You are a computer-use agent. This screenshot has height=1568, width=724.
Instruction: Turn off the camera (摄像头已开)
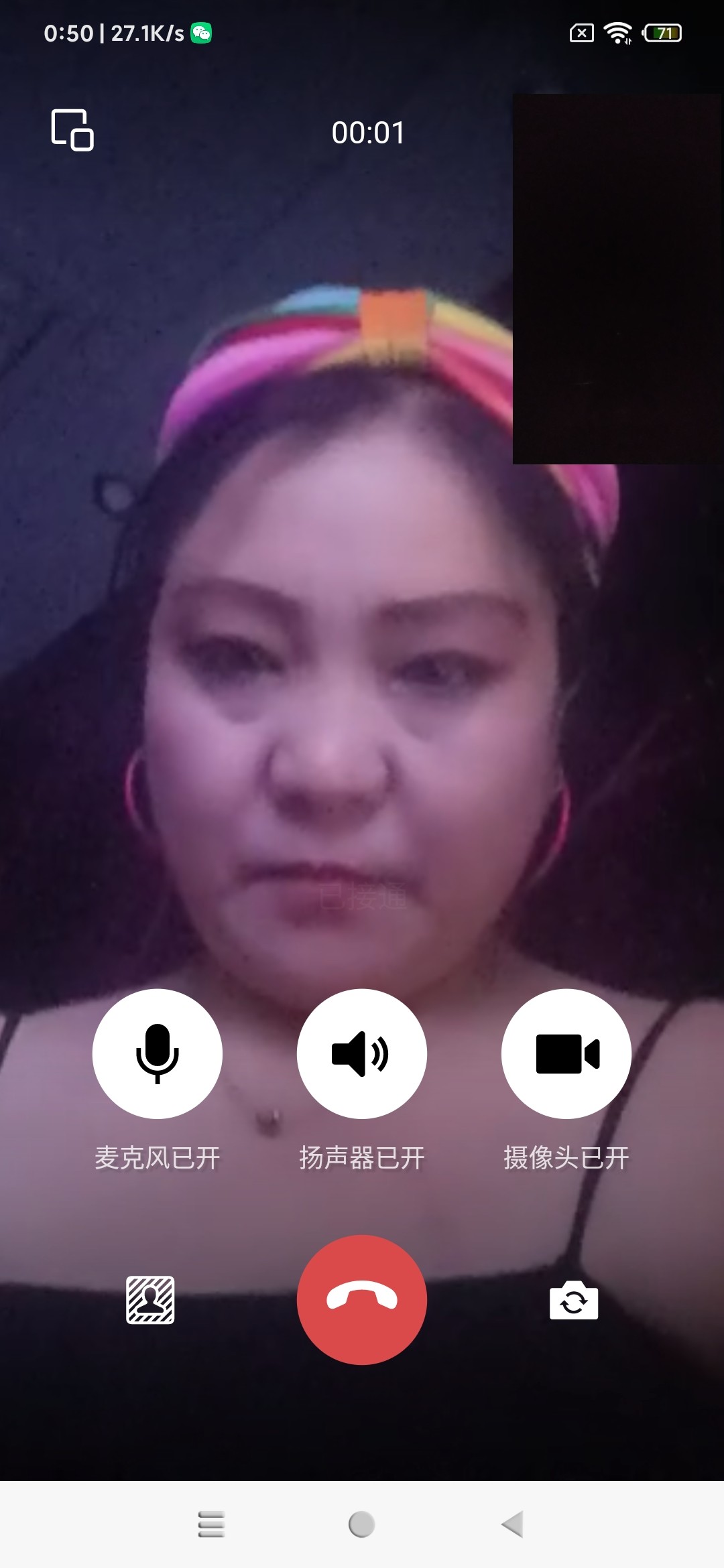point(566,1053)
